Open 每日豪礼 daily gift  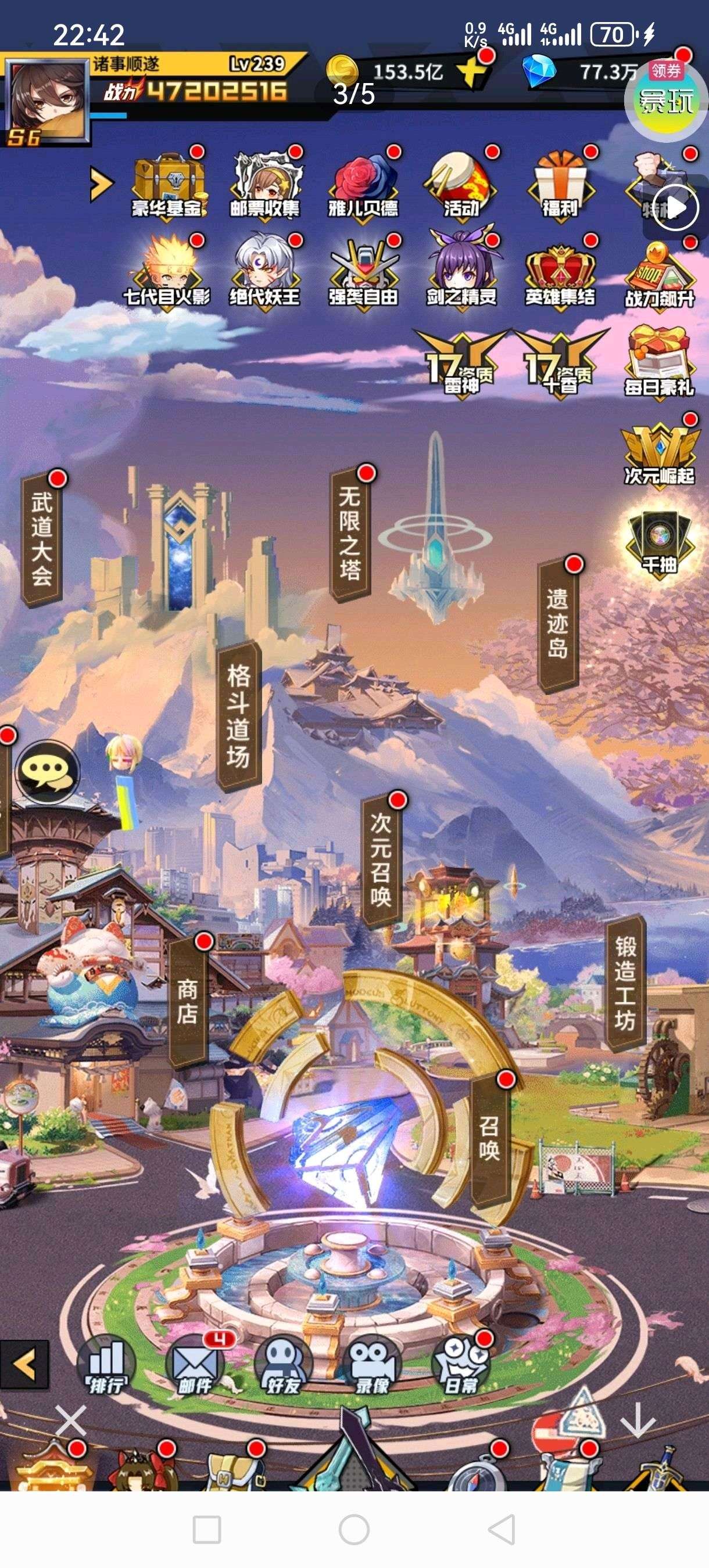point(659,362)
